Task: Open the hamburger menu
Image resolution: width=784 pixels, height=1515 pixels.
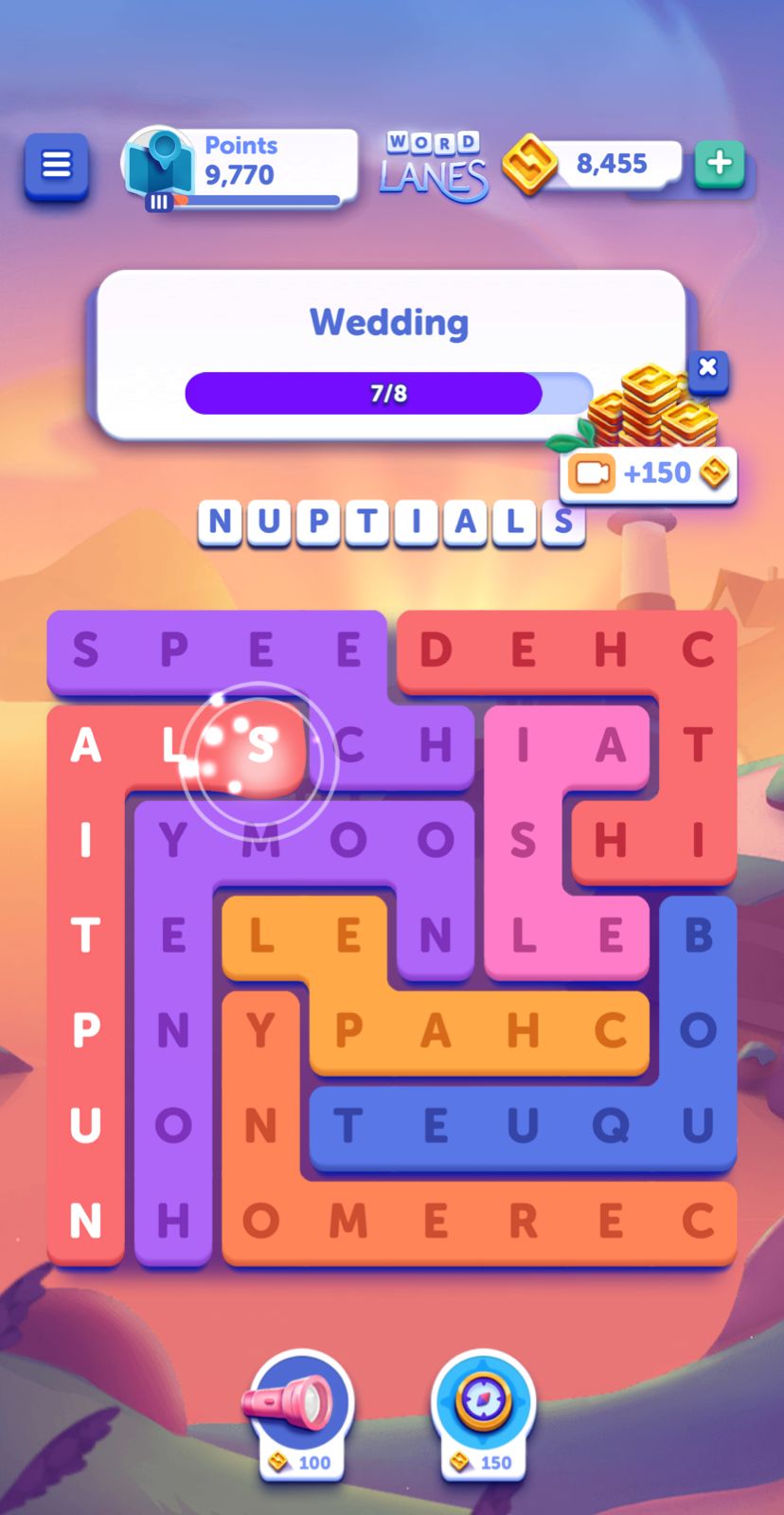Action: coord(57,166)
